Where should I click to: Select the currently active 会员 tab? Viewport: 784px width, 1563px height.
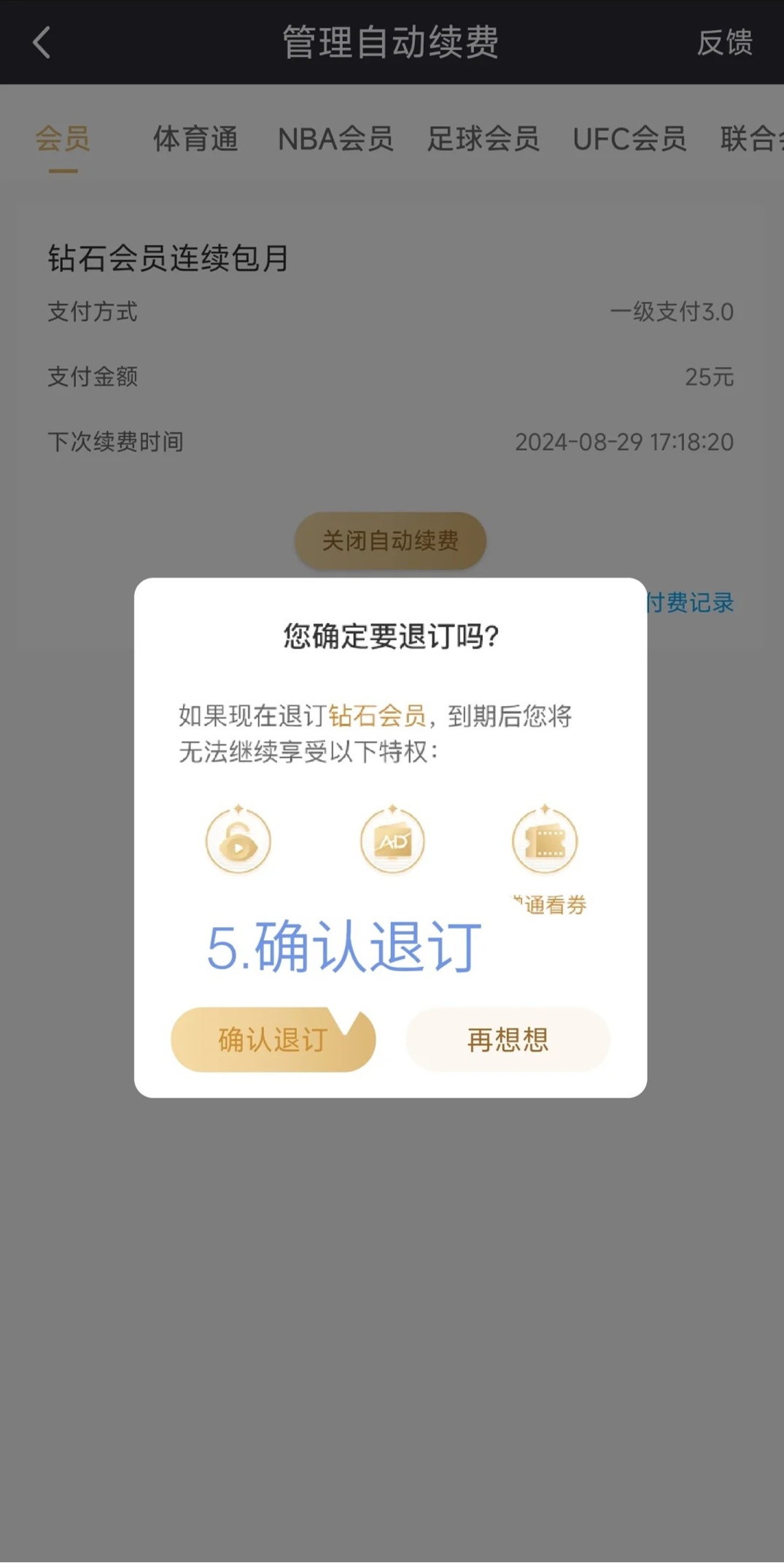(62, 139)
